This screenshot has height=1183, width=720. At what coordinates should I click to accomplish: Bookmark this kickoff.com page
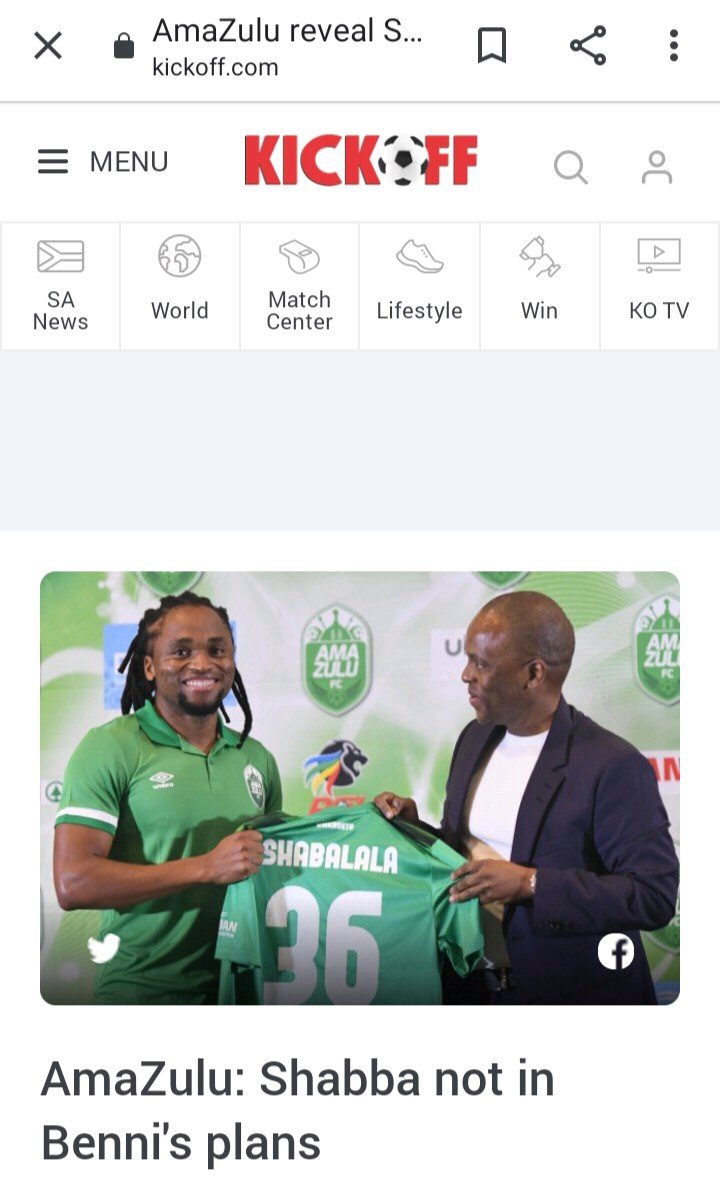[491, 45]
